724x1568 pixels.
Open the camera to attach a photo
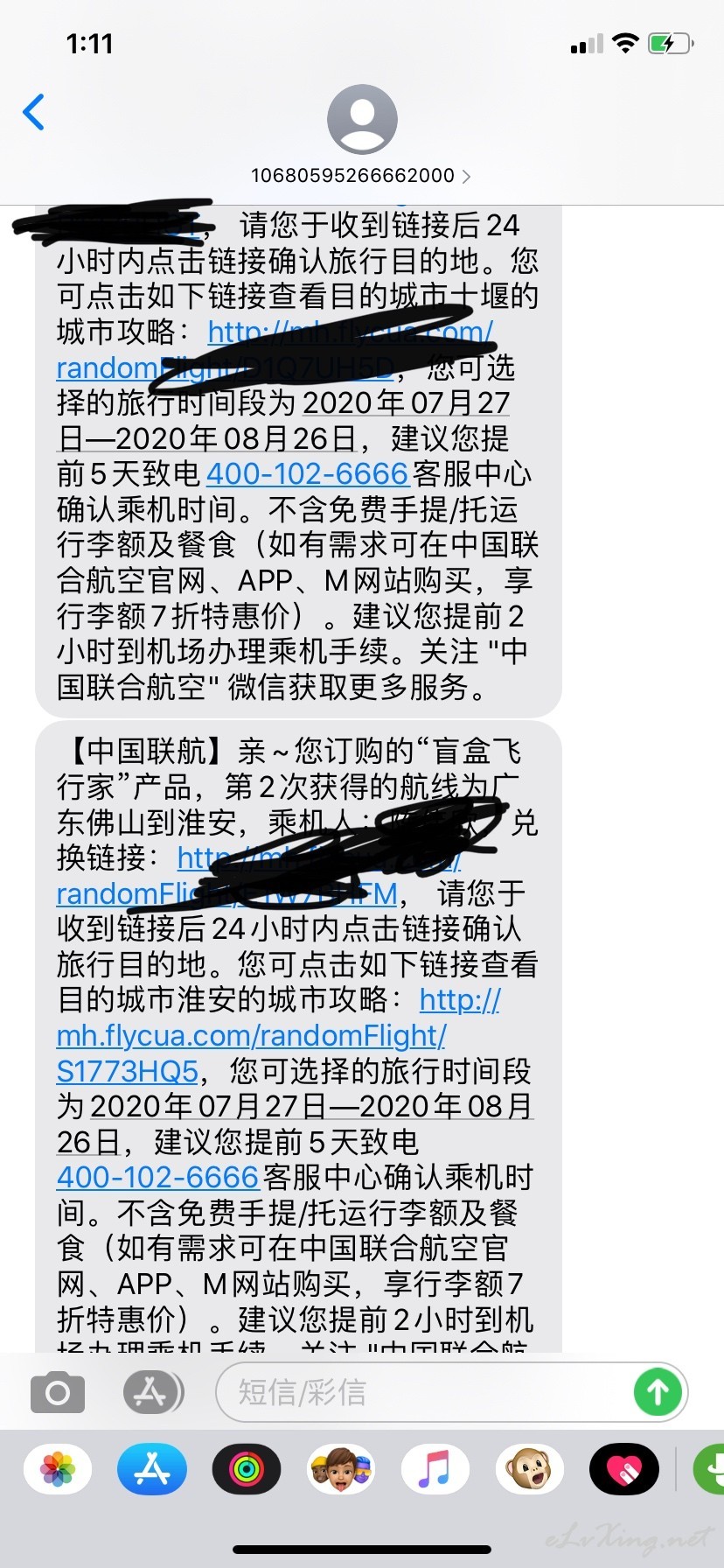point(58,1392)
